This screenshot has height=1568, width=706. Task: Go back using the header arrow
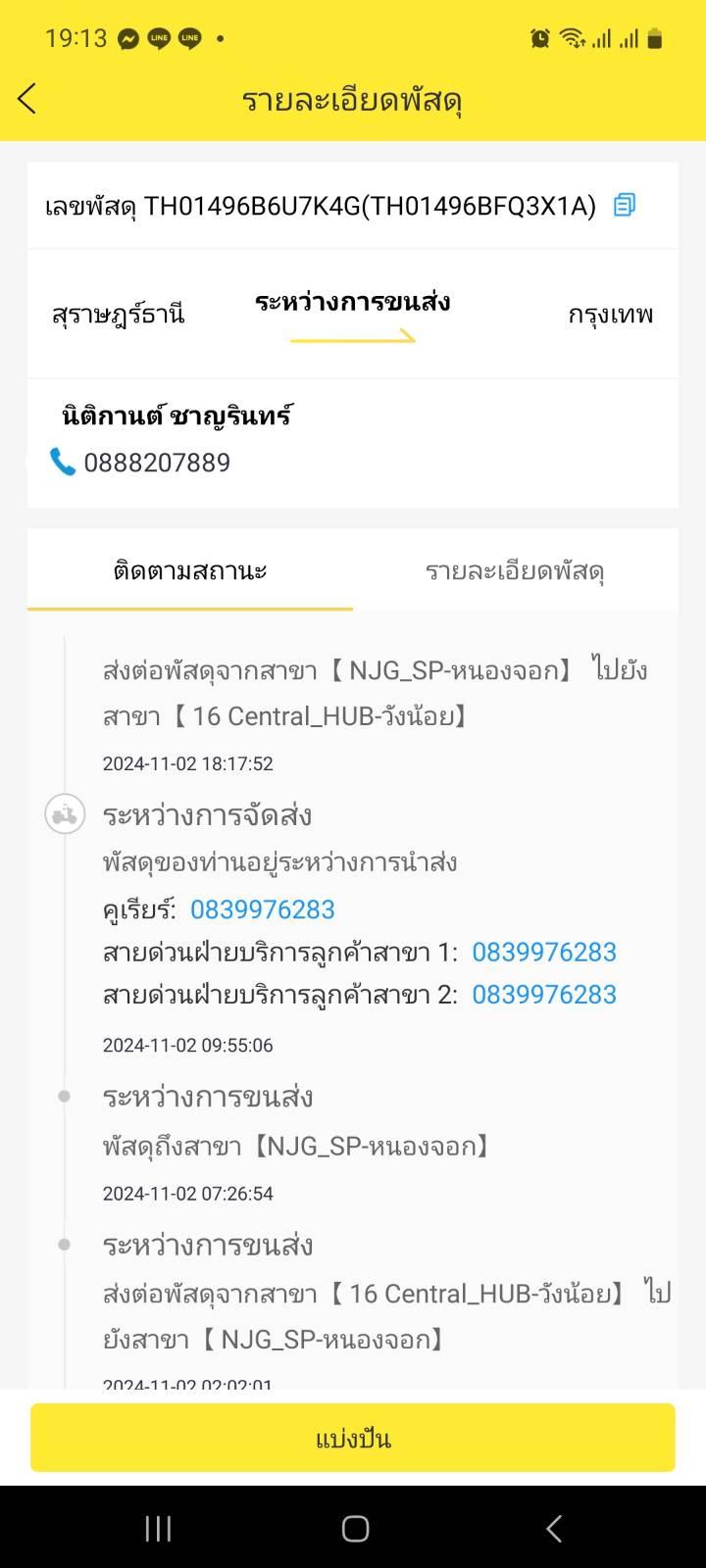pos(27,99)
